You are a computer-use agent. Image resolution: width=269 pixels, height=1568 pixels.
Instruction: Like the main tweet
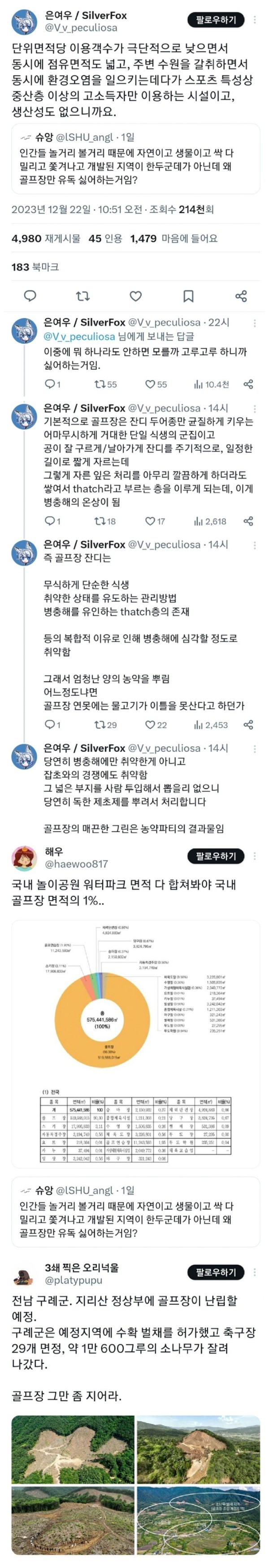[x=135, y=296]
